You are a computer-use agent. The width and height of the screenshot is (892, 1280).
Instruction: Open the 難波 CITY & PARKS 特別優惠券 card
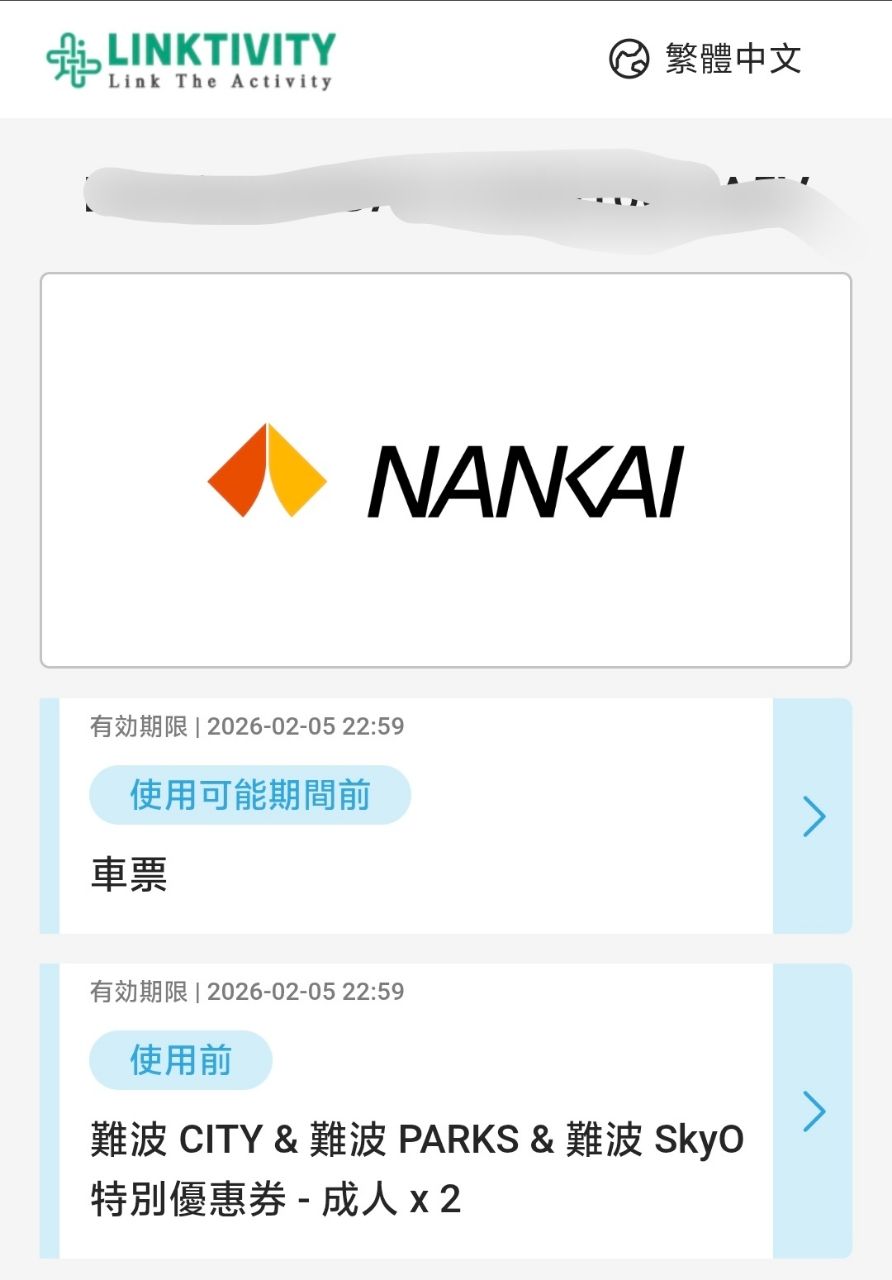(x=445, y=1110)
